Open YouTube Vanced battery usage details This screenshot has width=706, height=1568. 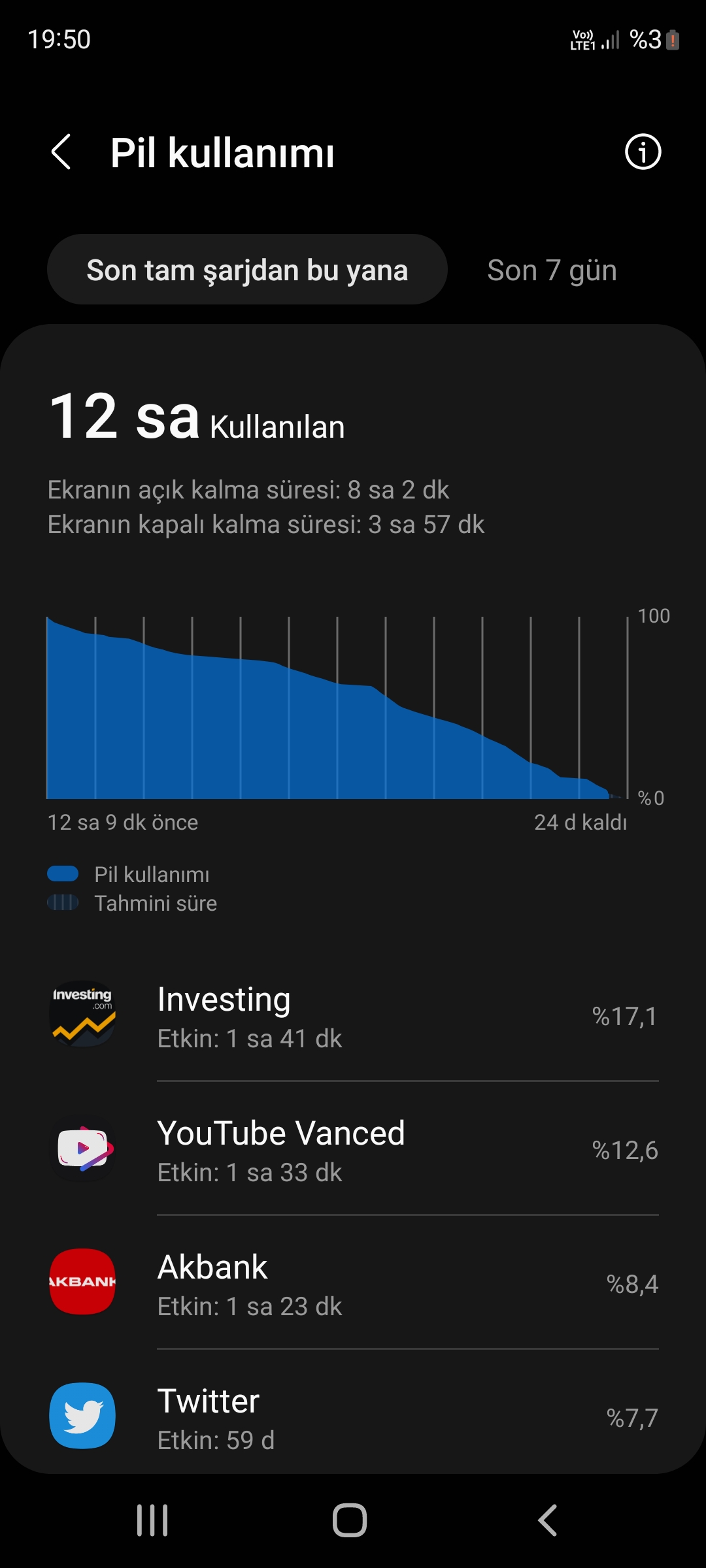point(353,1149)
